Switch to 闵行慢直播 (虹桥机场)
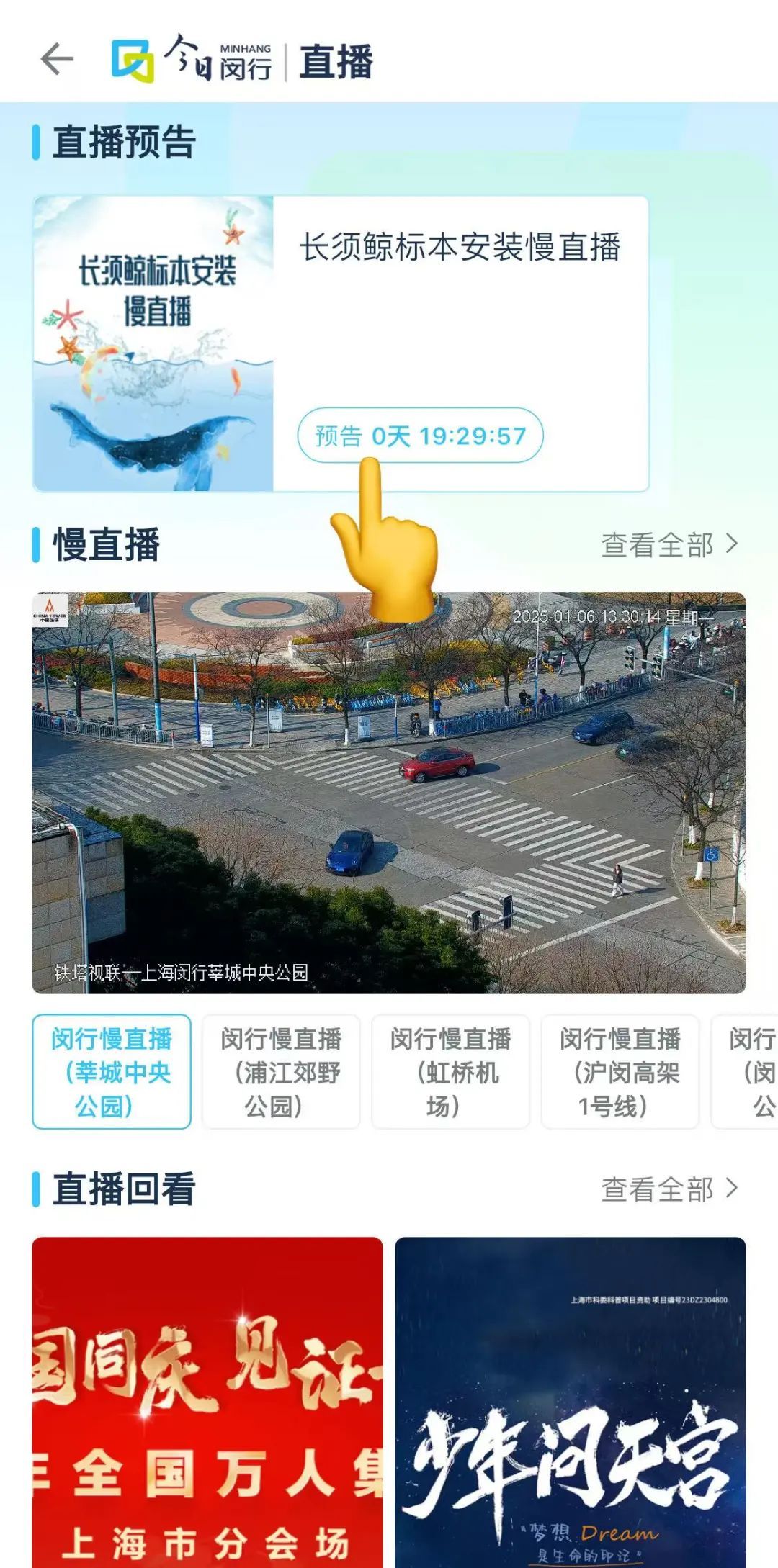This screenshot has height=1568, width=778. tap(450, 1071)
